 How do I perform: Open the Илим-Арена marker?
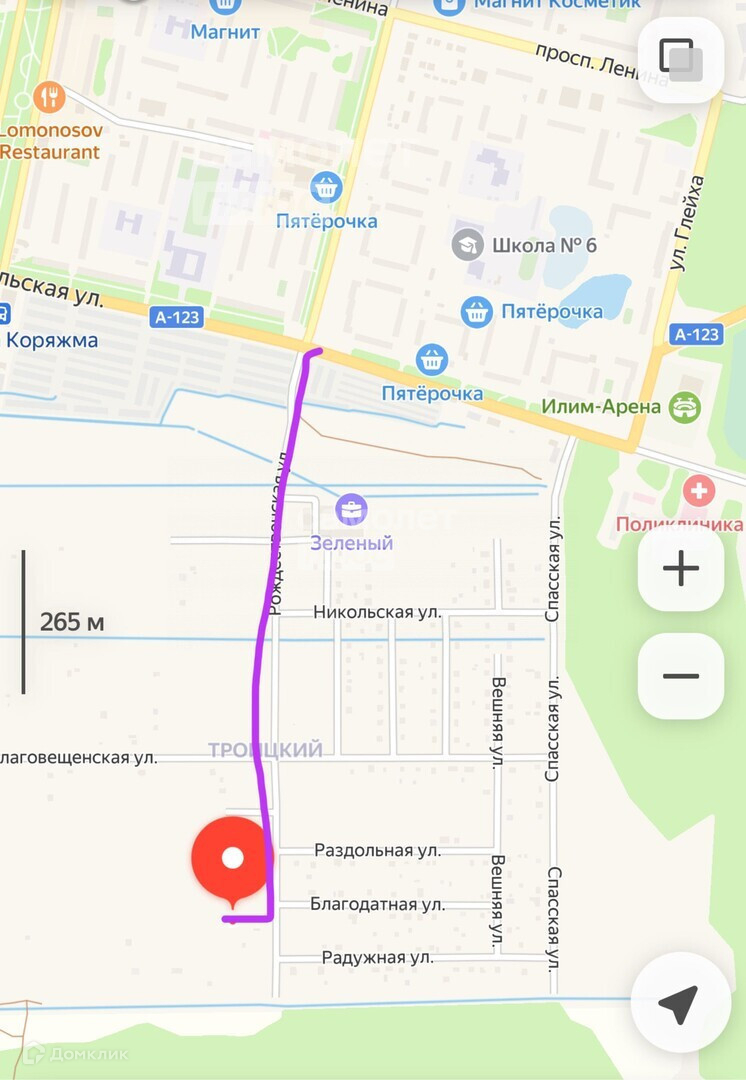pyautogui.click(x=685, y=407)
